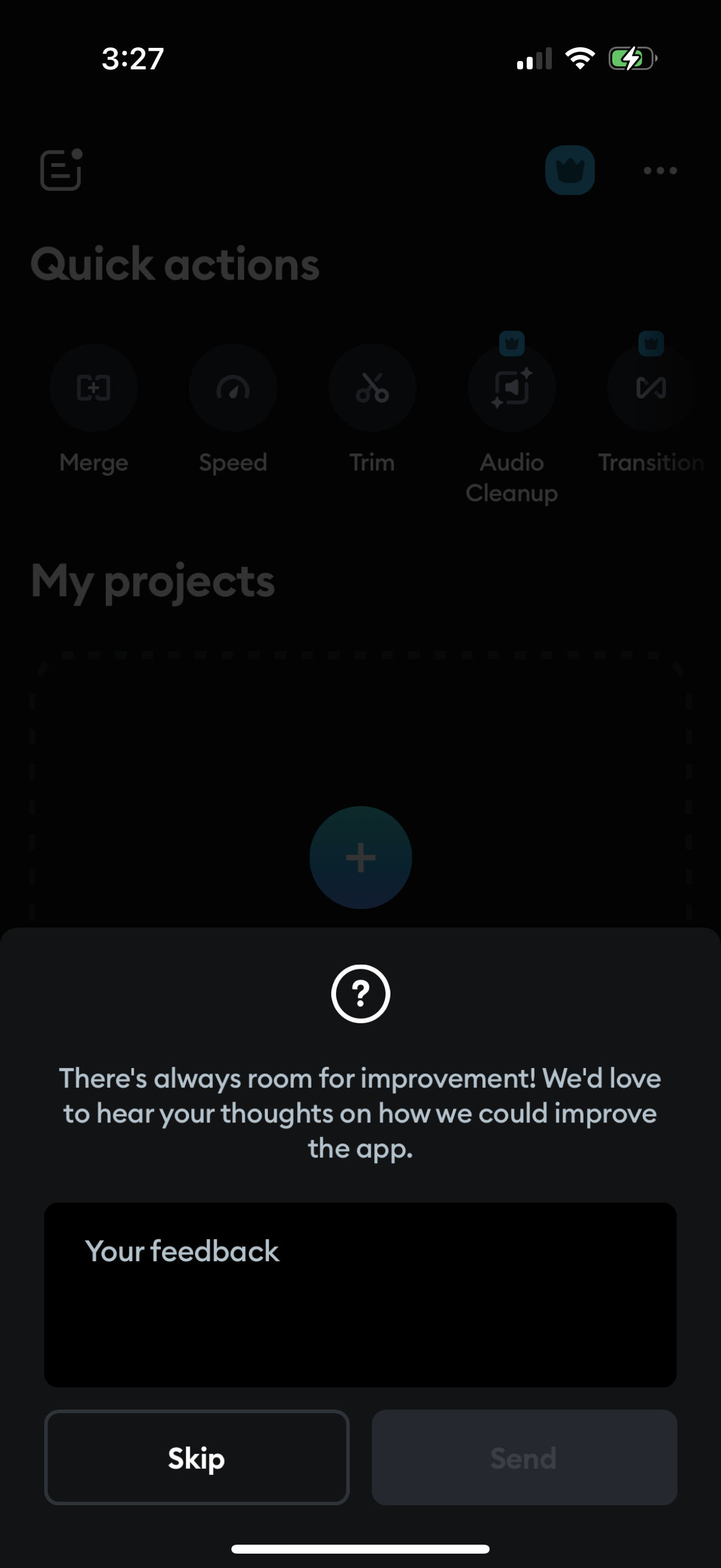This screenshot has width=721, height=1568.
Task: Tap the crown badge above Transition
Action: tap(651, 343)
